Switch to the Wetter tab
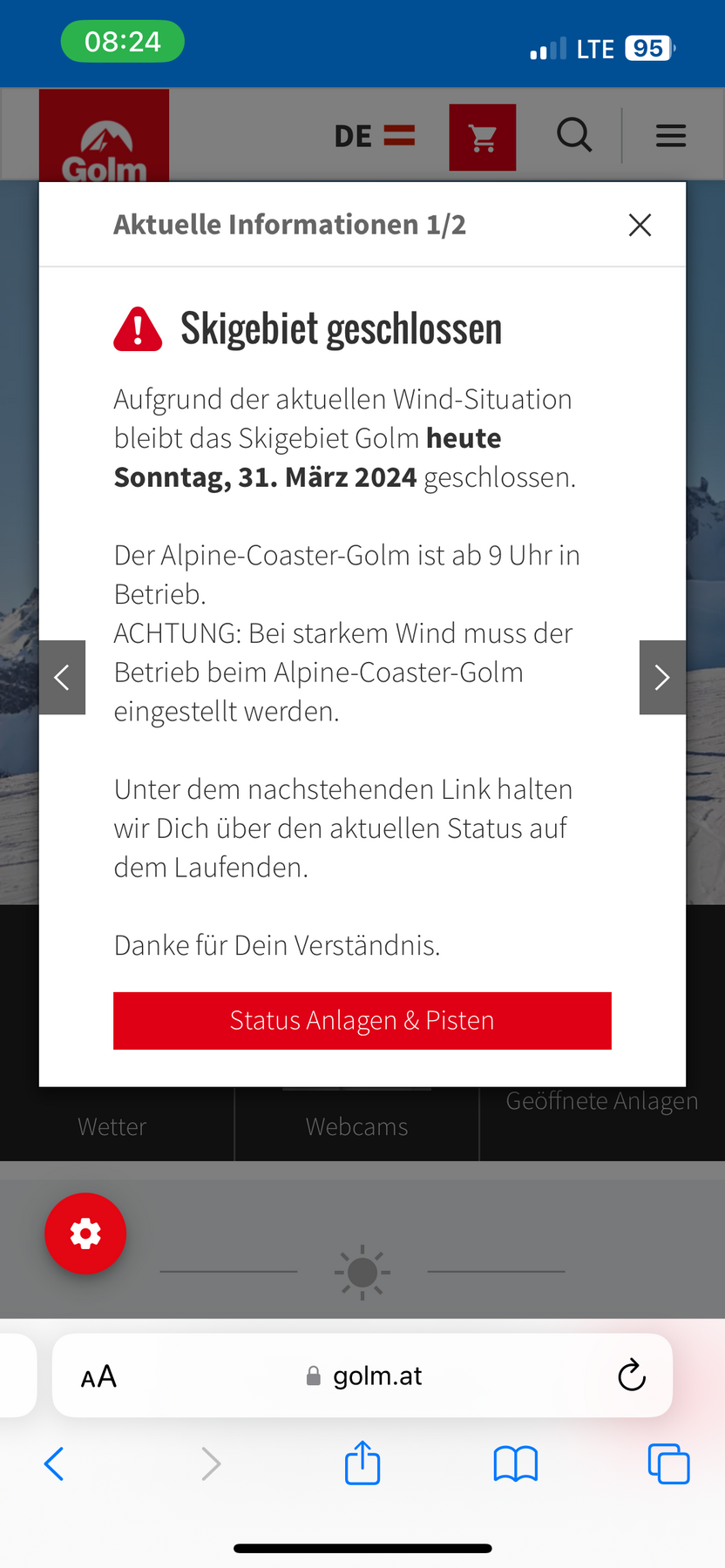Viewport: 725px width, 1568px height. 112,1126
